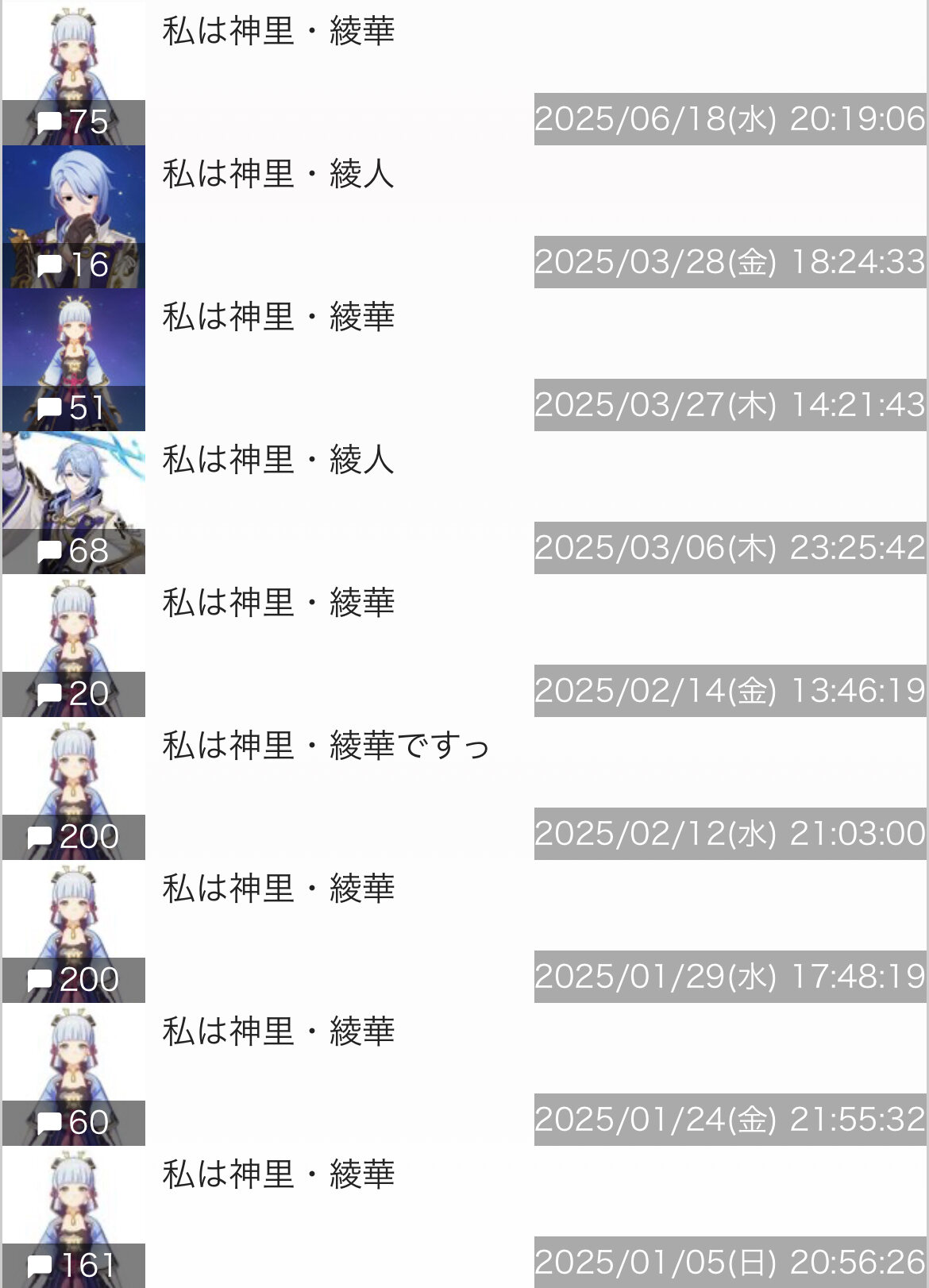Open 私は神里・綾人 thread with 68 comments

tap(464, 503)
